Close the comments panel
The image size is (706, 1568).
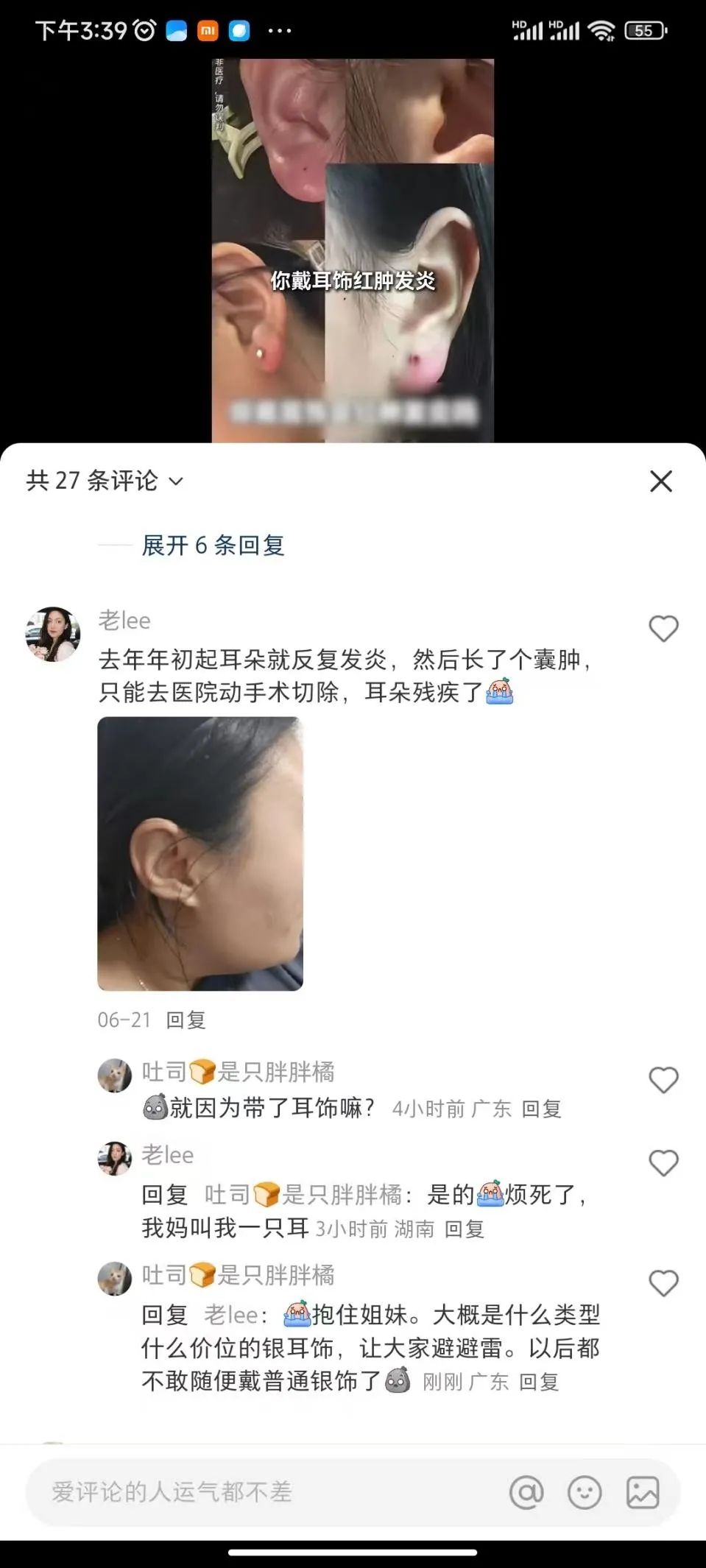(661, 481)
